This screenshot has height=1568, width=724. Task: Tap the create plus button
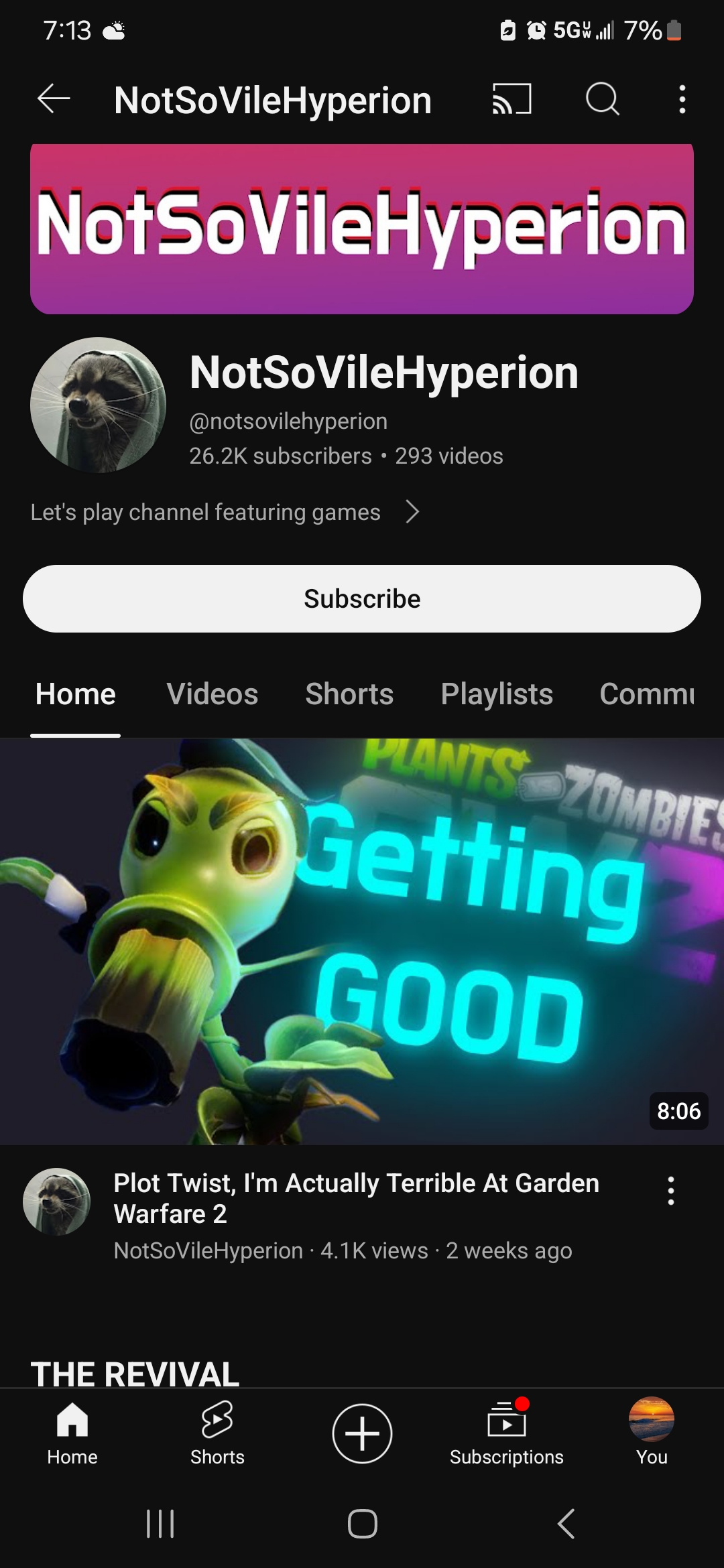point(362,1433)
